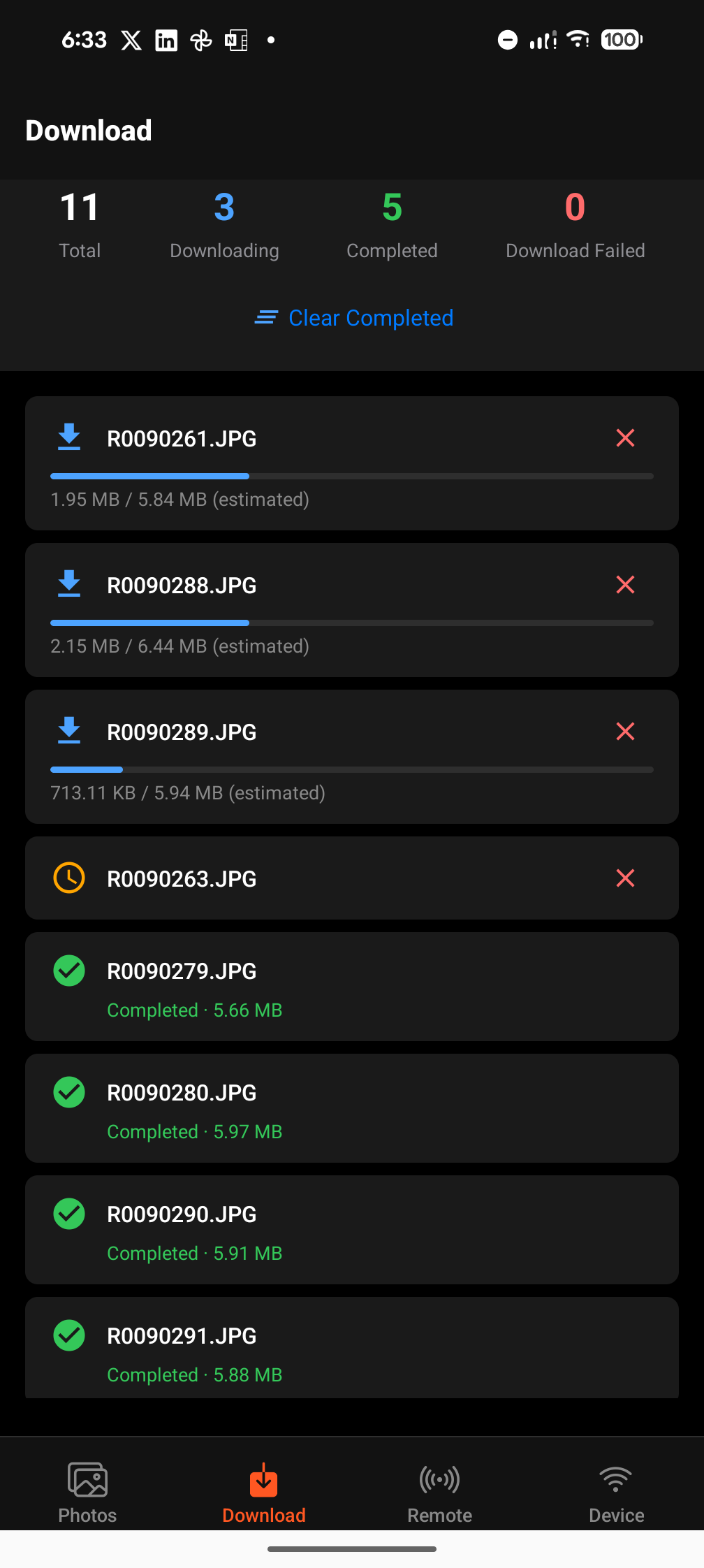Clear all completed downloads

pyautogui.click(x=354, y=318)
